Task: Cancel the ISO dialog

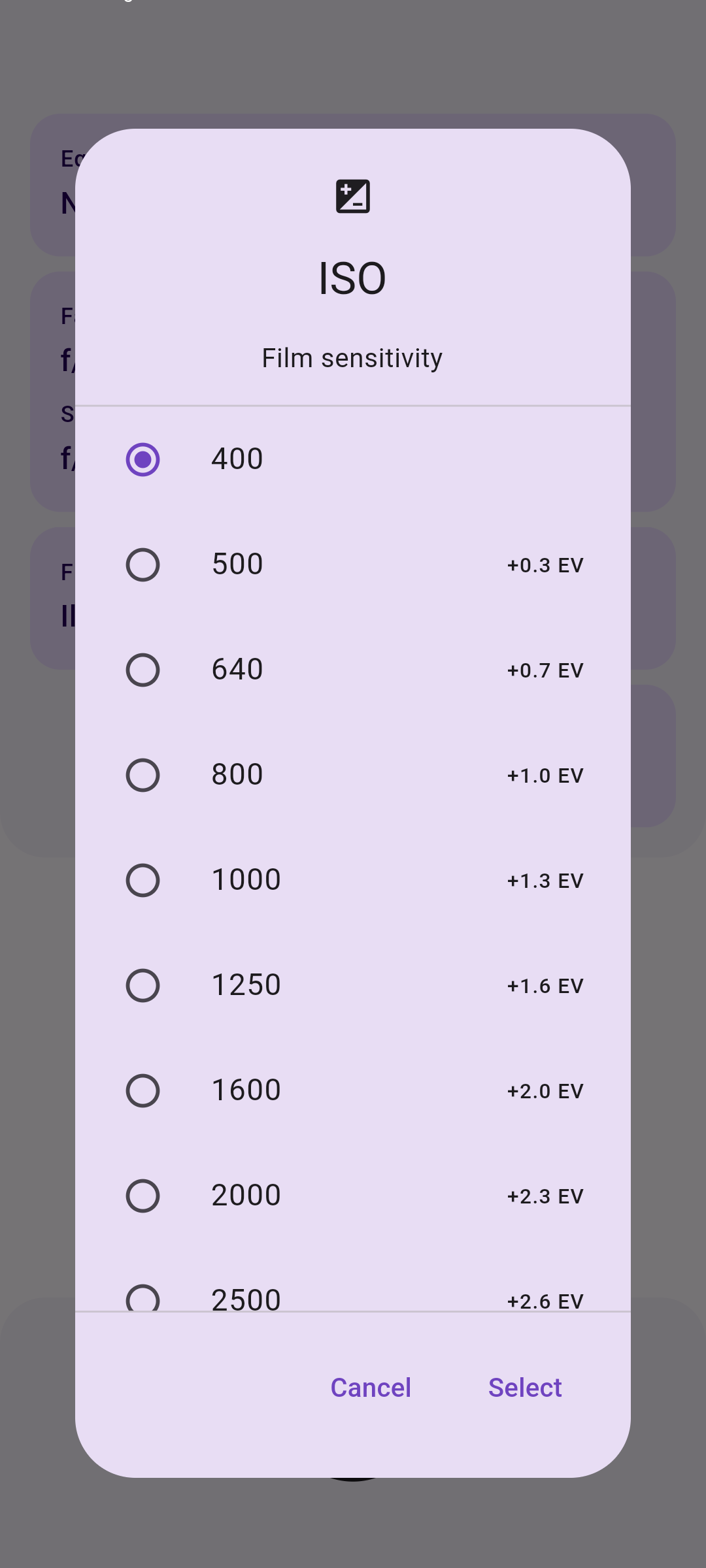Action: (x=371, y=1388)
